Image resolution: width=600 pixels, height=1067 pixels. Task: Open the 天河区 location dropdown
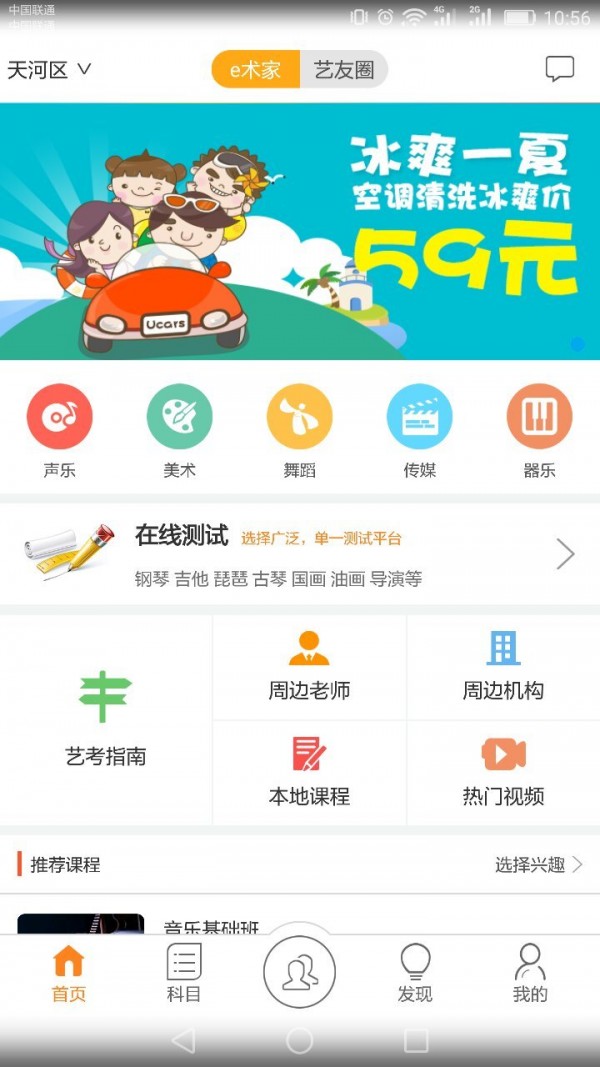[x=49, y=70]
